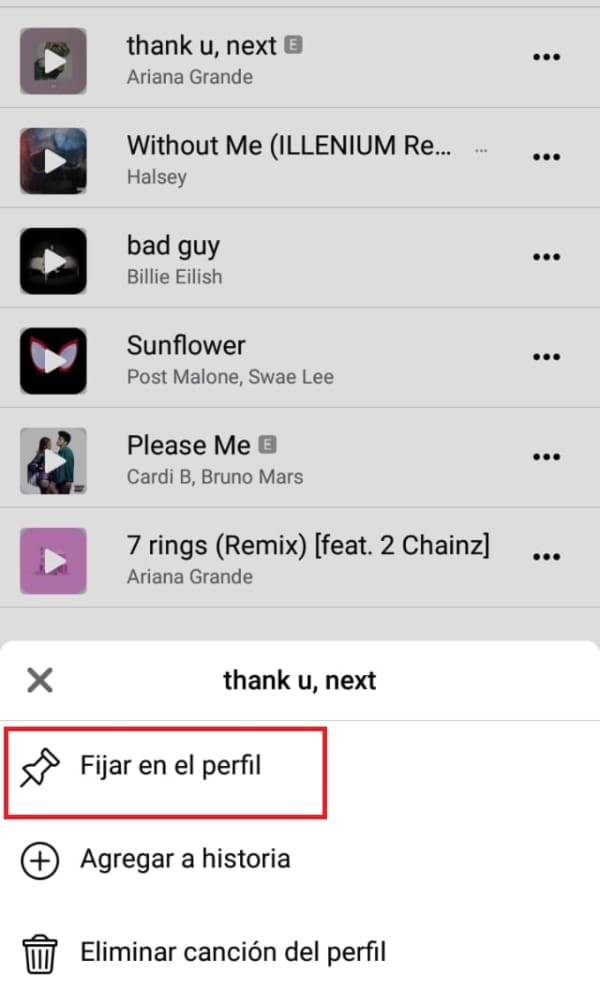Open more options for Without Me
The image size is (600, 1000).
pyautogui.click(x=546, y=157)
